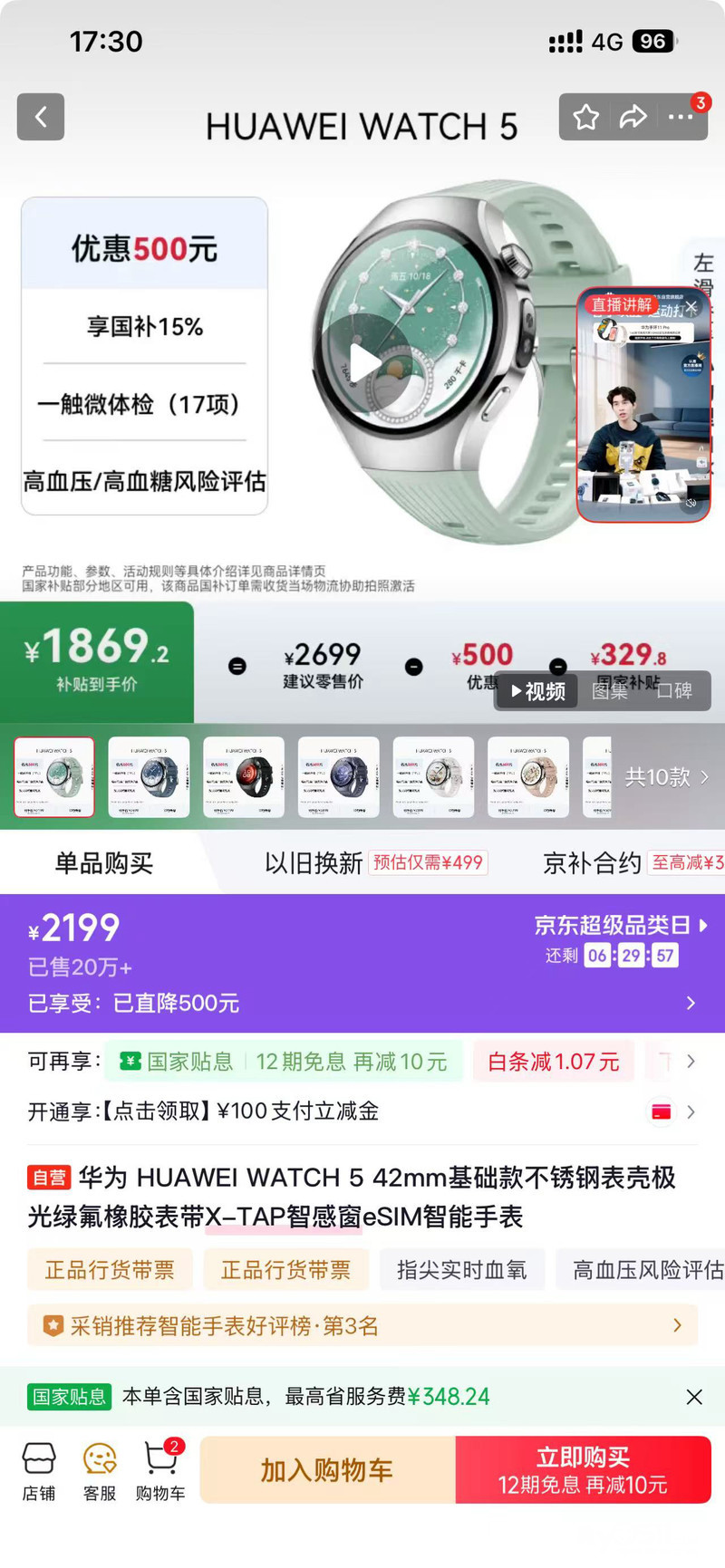Image resolution: width=725 pixels, height=1568 pixels.
Task: Open the 京东超级品类日 promotion
Action: (622, 925)
